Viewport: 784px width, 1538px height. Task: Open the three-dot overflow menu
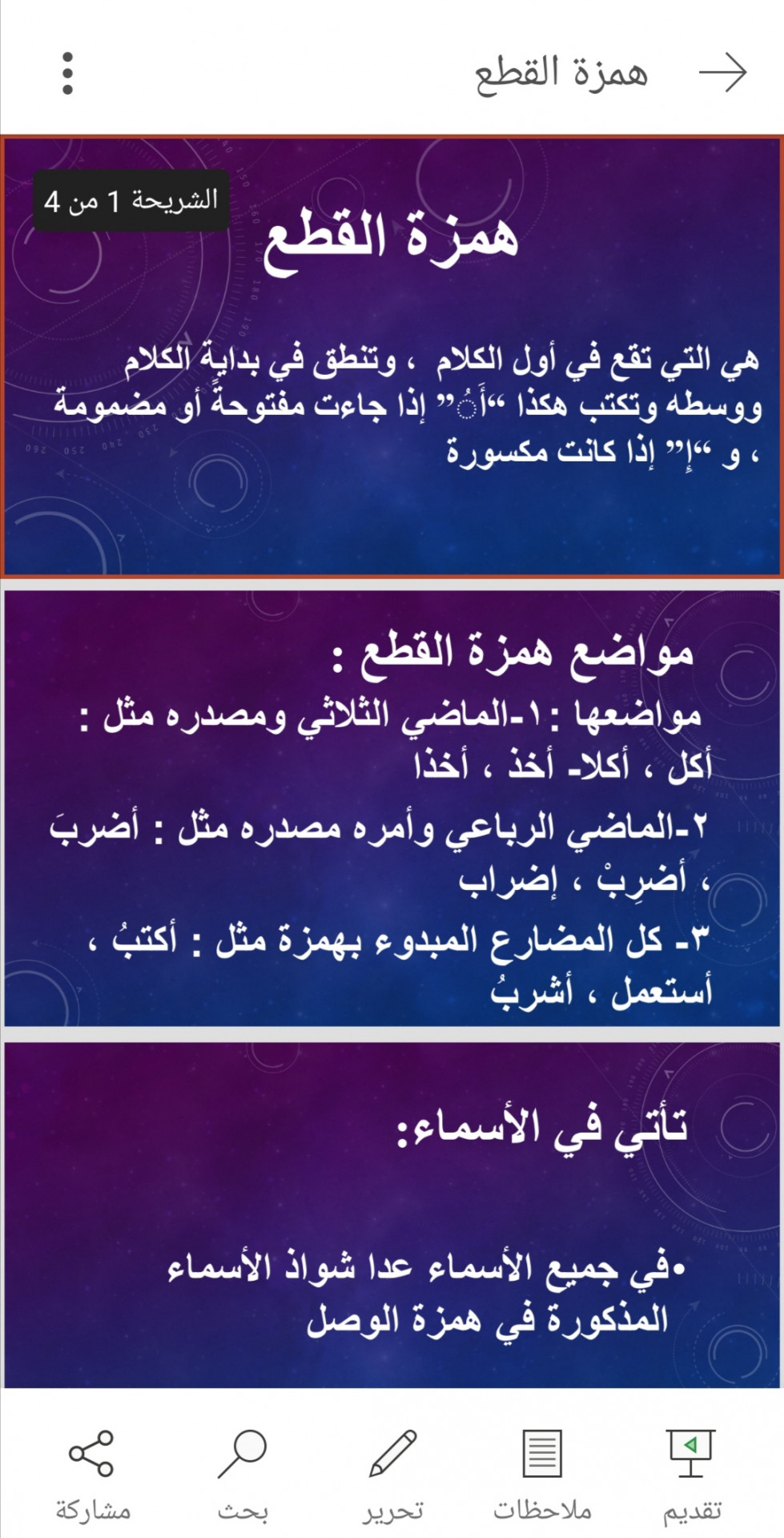coord(67,74)
